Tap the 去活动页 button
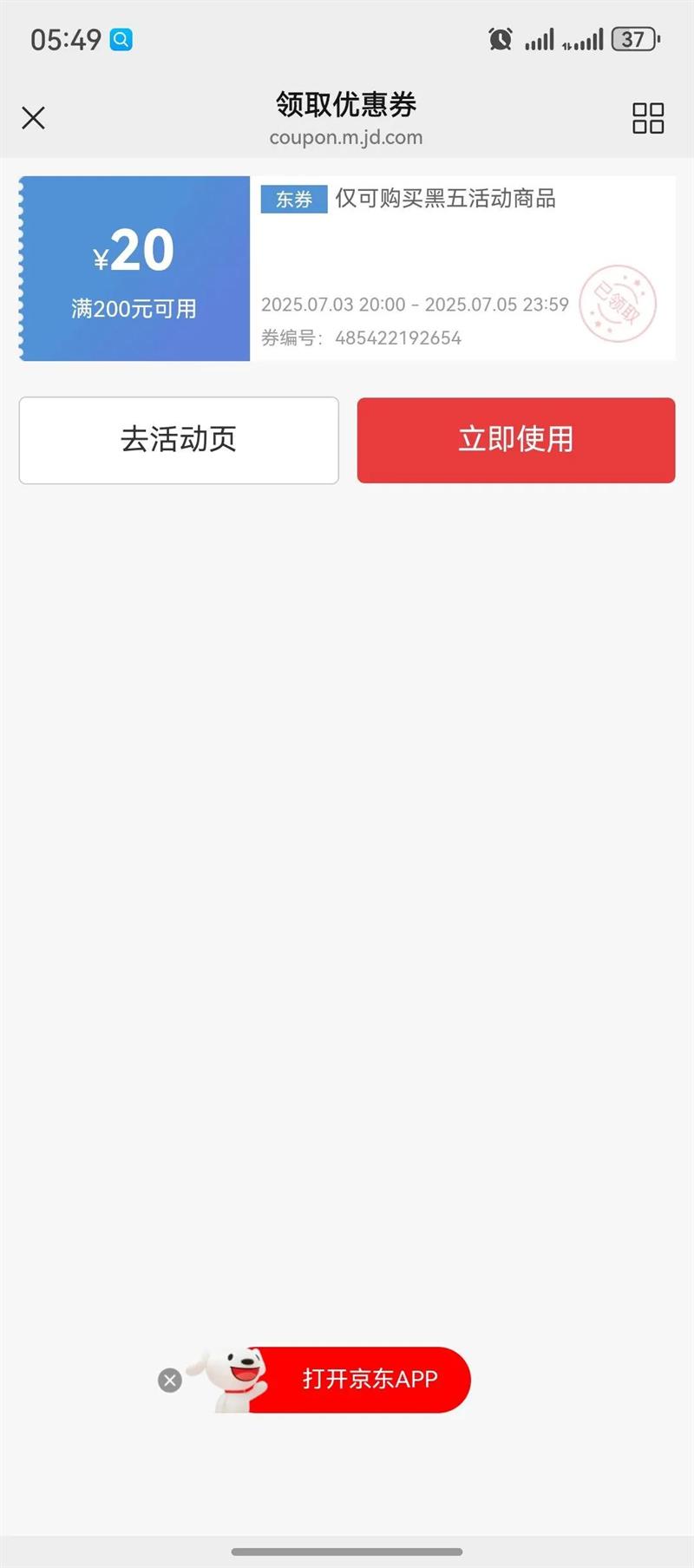This screenshot has height=1568, width=694. 179,440
